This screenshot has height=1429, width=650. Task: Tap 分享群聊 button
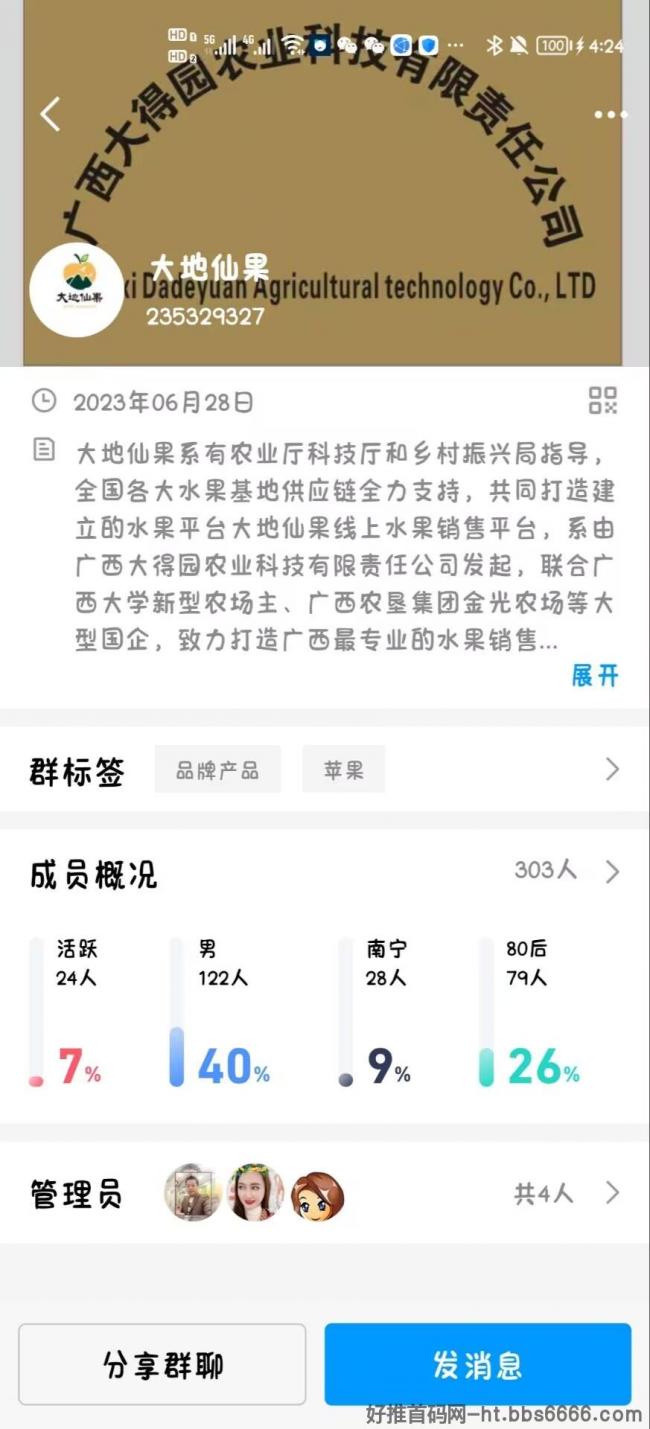[x=162, y=1365]
